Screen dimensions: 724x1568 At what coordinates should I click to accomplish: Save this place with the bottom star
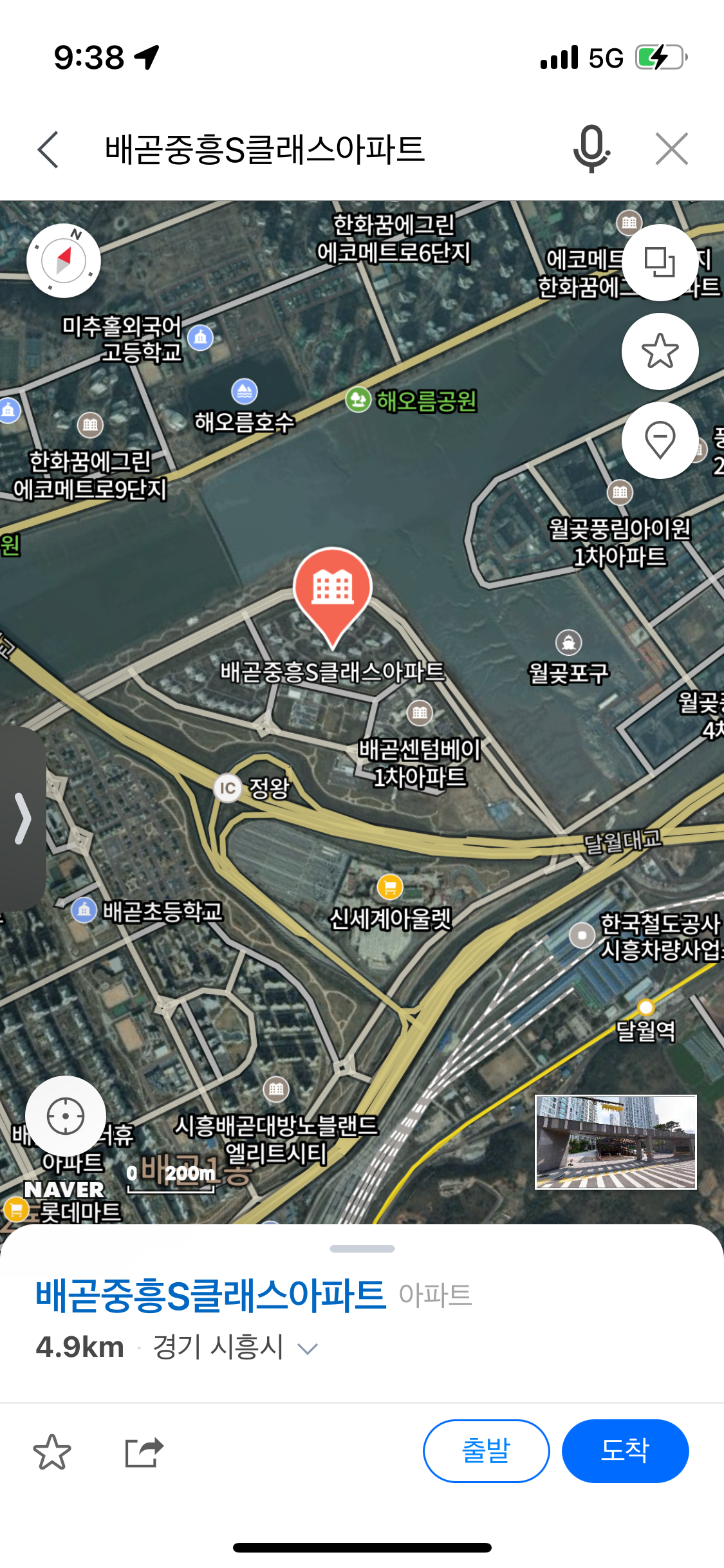tap(52, 1452)
